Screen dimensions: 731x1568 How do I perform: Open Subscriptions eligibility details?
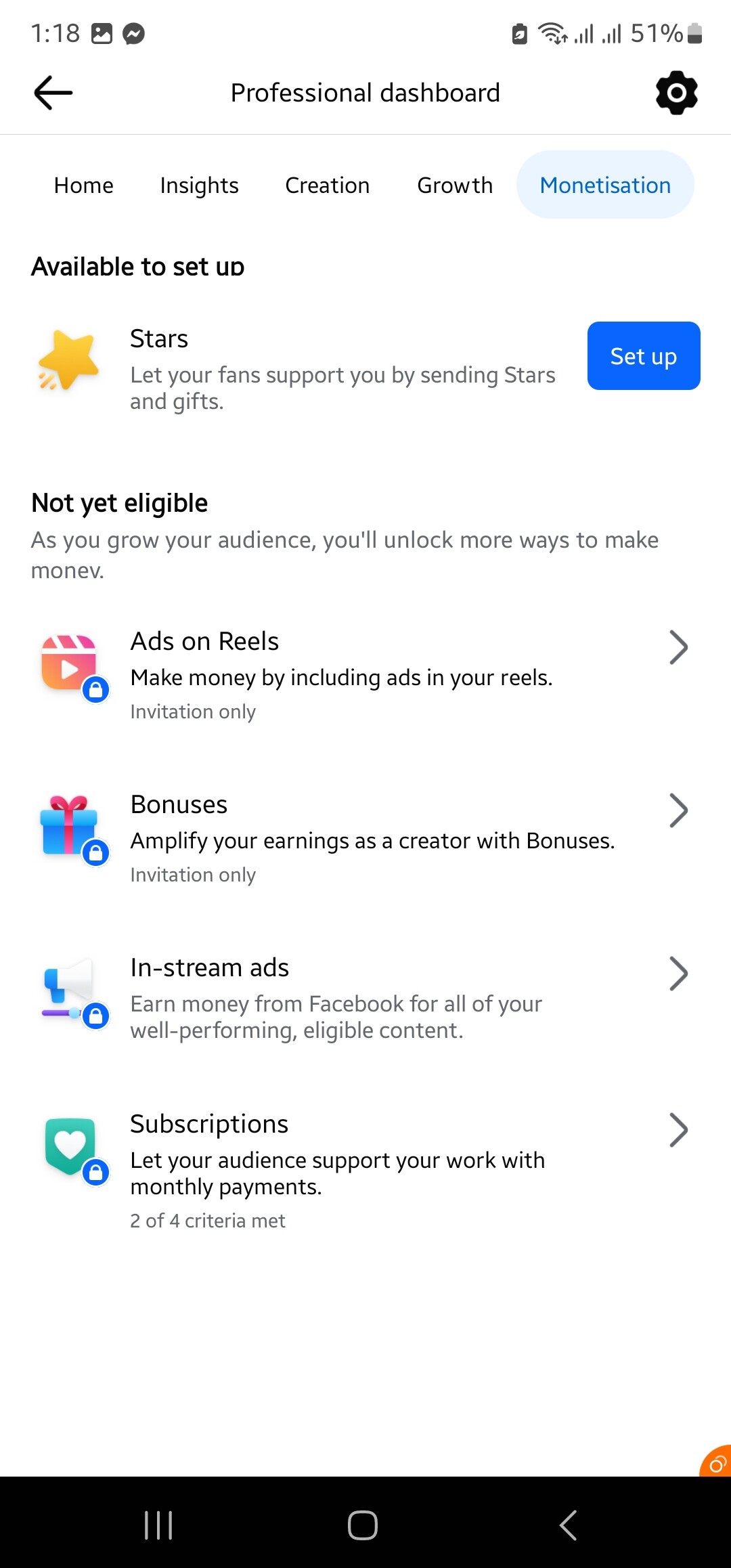click(x=365, y=1171)
